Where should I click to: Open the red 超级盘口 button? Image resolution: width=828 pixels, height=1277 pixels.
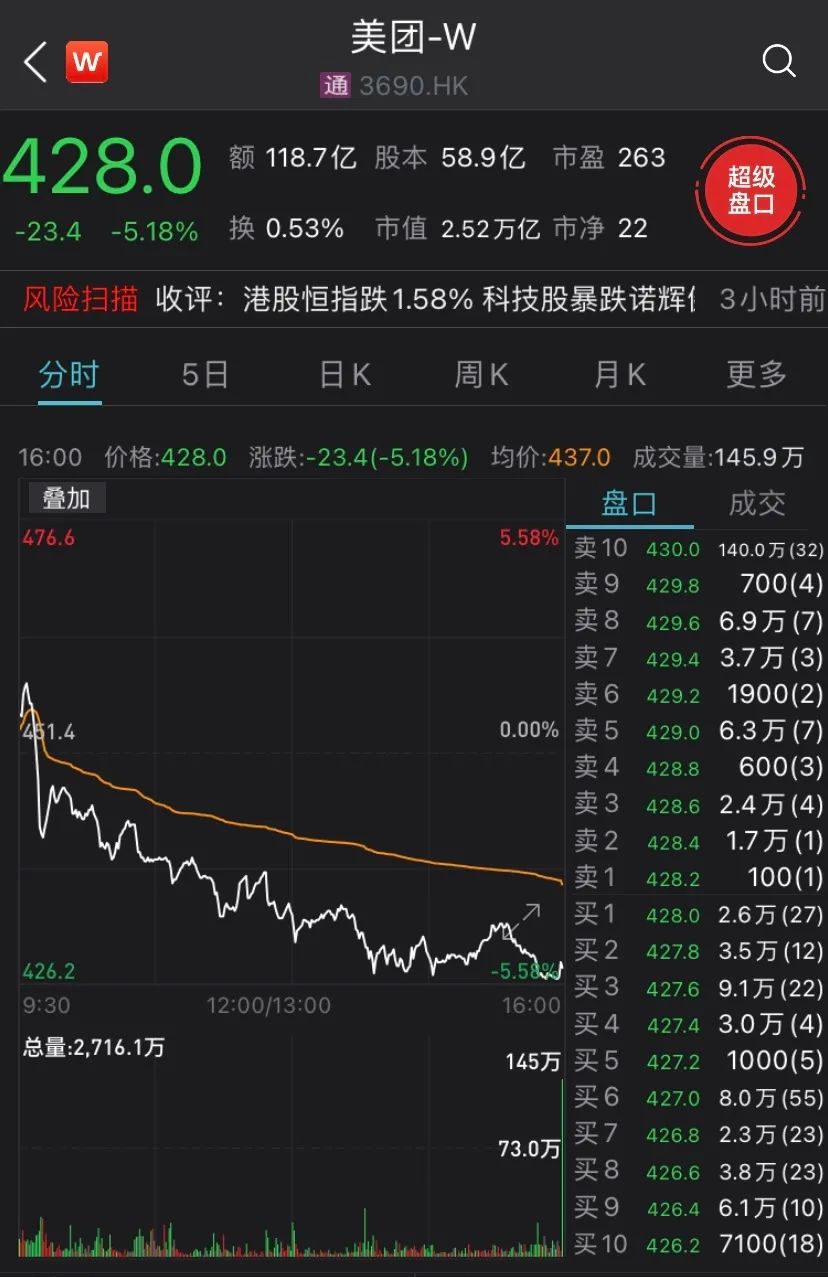[750, 191]
